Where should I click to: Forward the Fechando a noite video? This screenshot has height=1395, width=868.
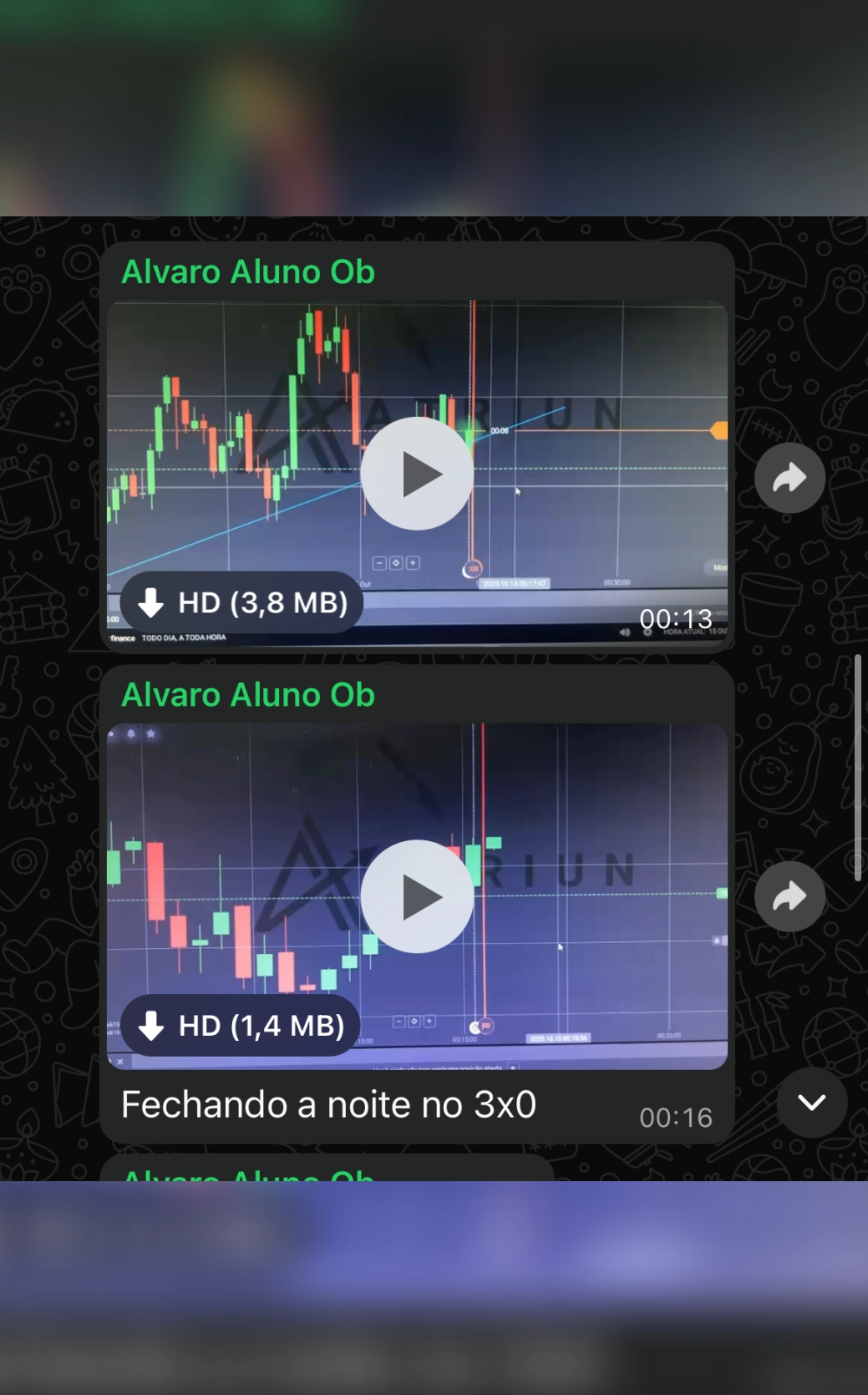coord(789,896)
